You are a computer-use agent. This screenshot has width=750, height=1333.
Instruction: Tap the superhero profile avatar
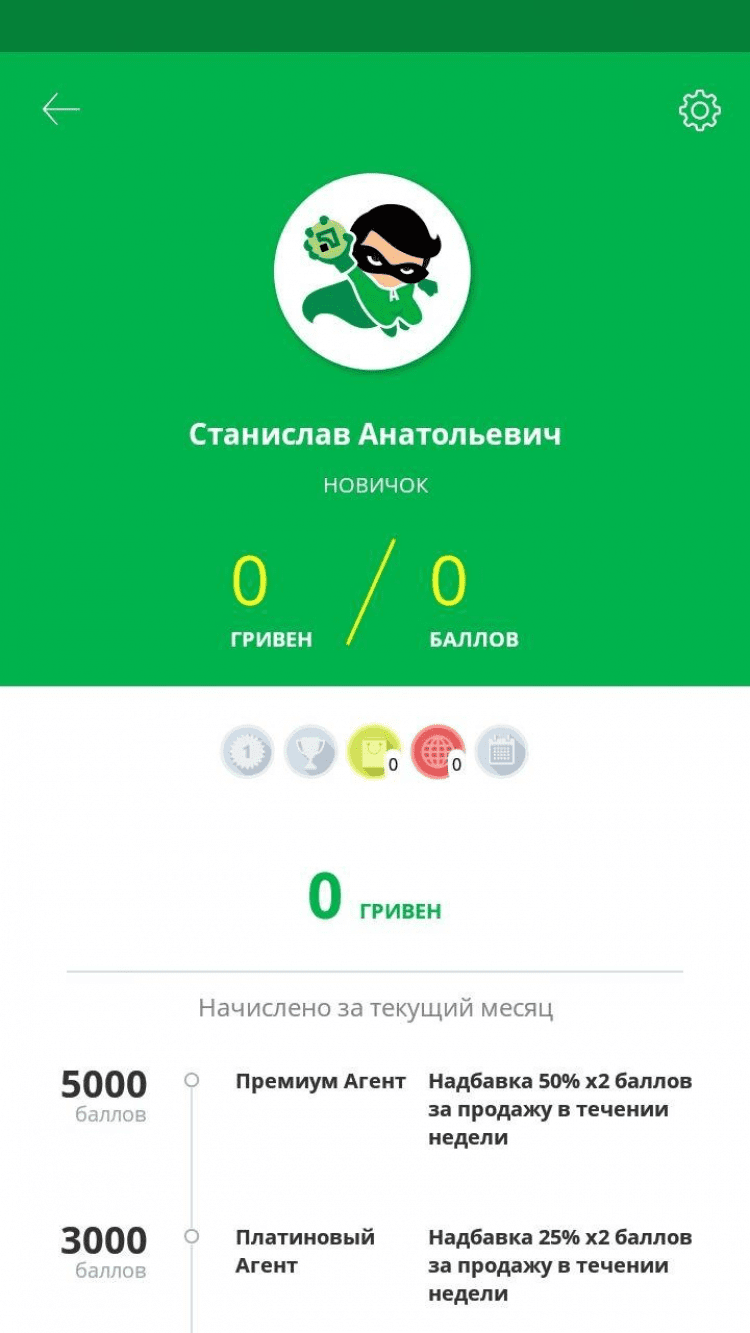372,271
